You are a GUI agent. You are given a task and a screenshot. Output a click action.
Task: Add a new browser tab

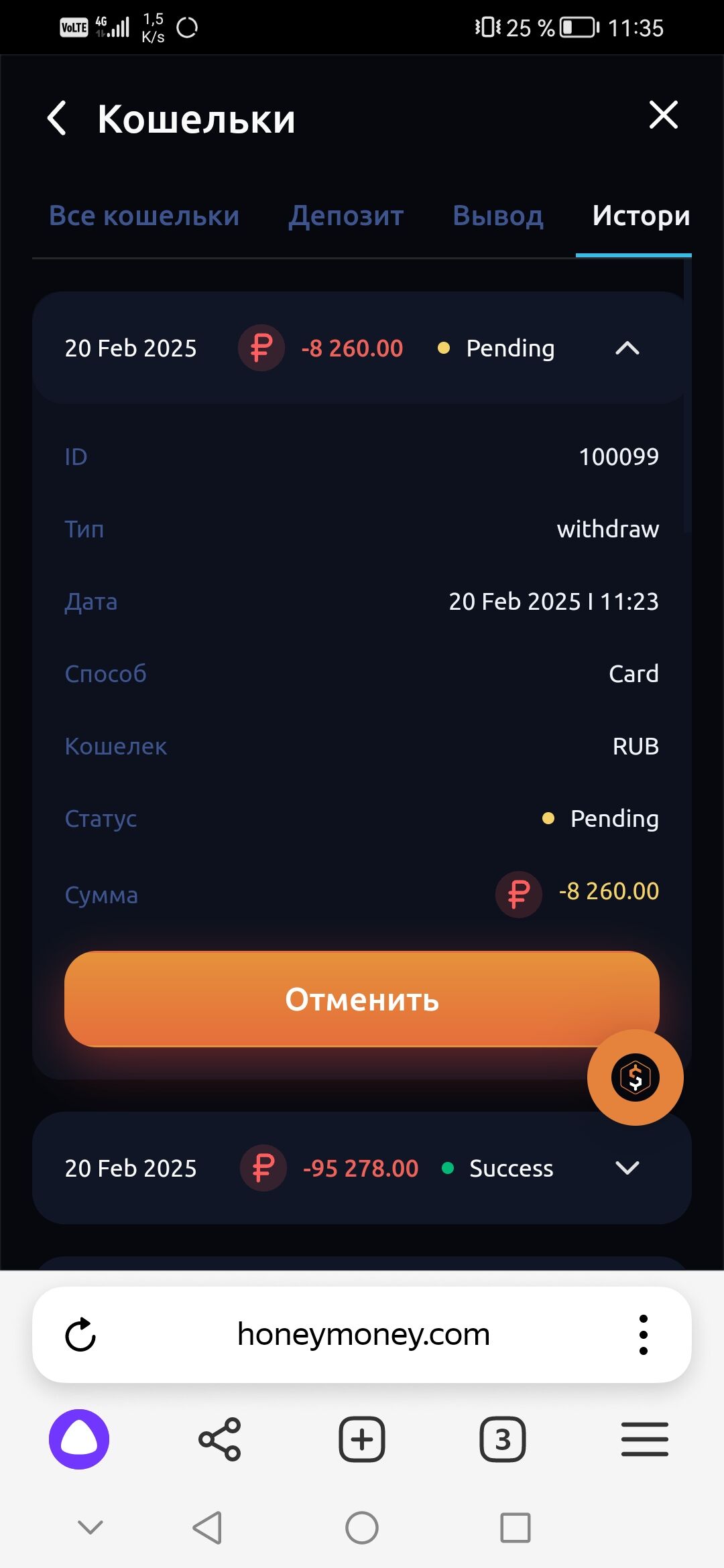coord(362,1439)
